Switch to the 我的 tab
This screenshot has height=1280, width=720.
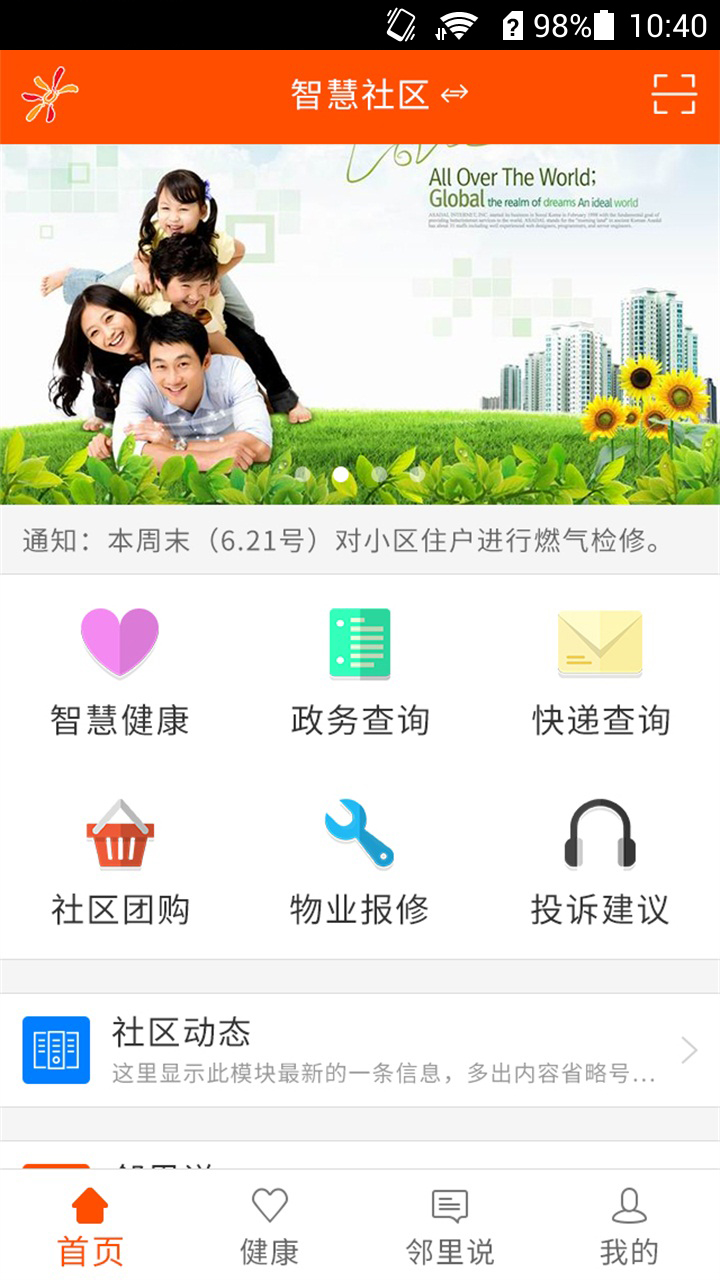630,1226
